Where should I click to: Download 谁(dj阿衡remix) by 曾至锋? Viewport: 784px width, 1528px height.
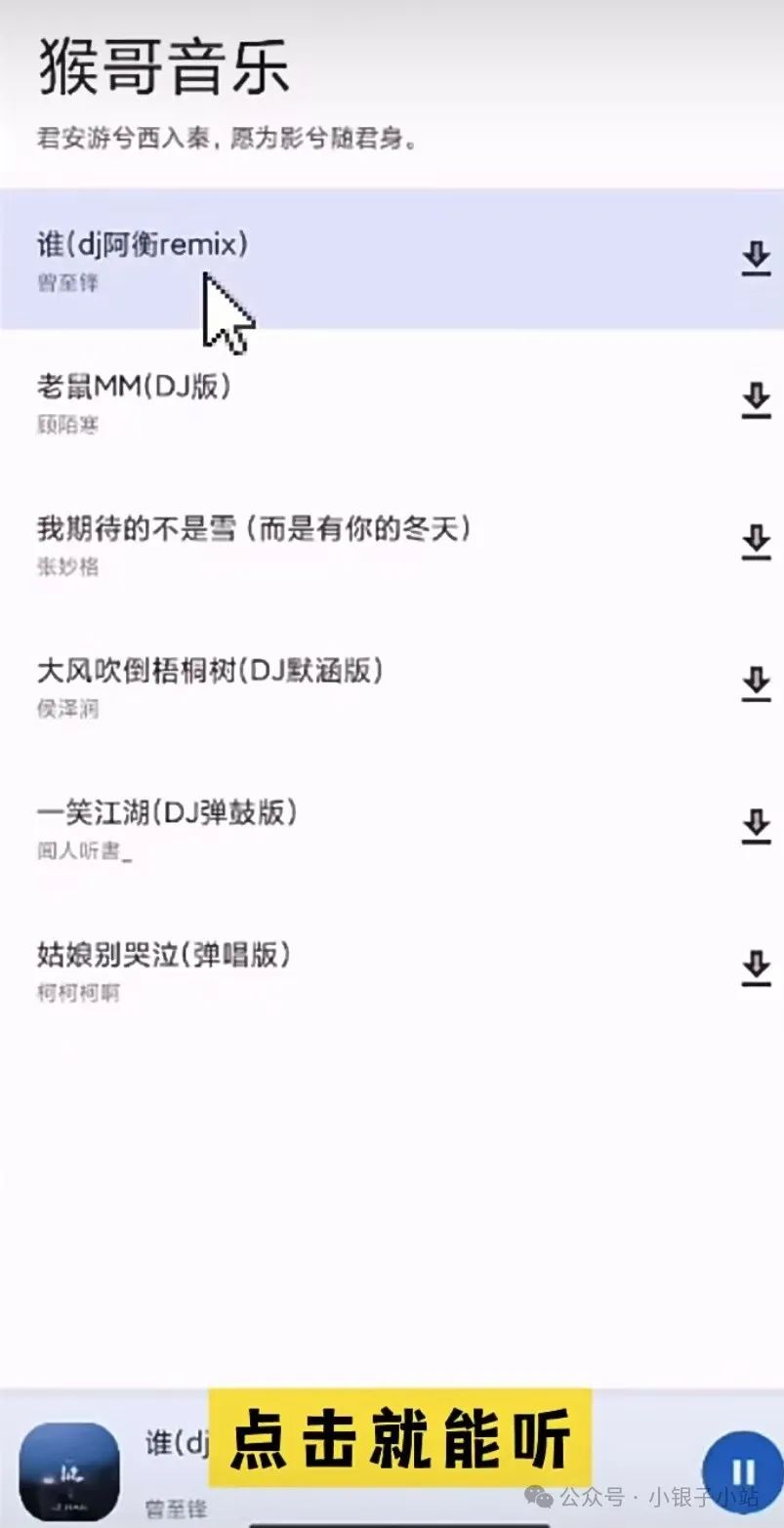coord(756,260)
